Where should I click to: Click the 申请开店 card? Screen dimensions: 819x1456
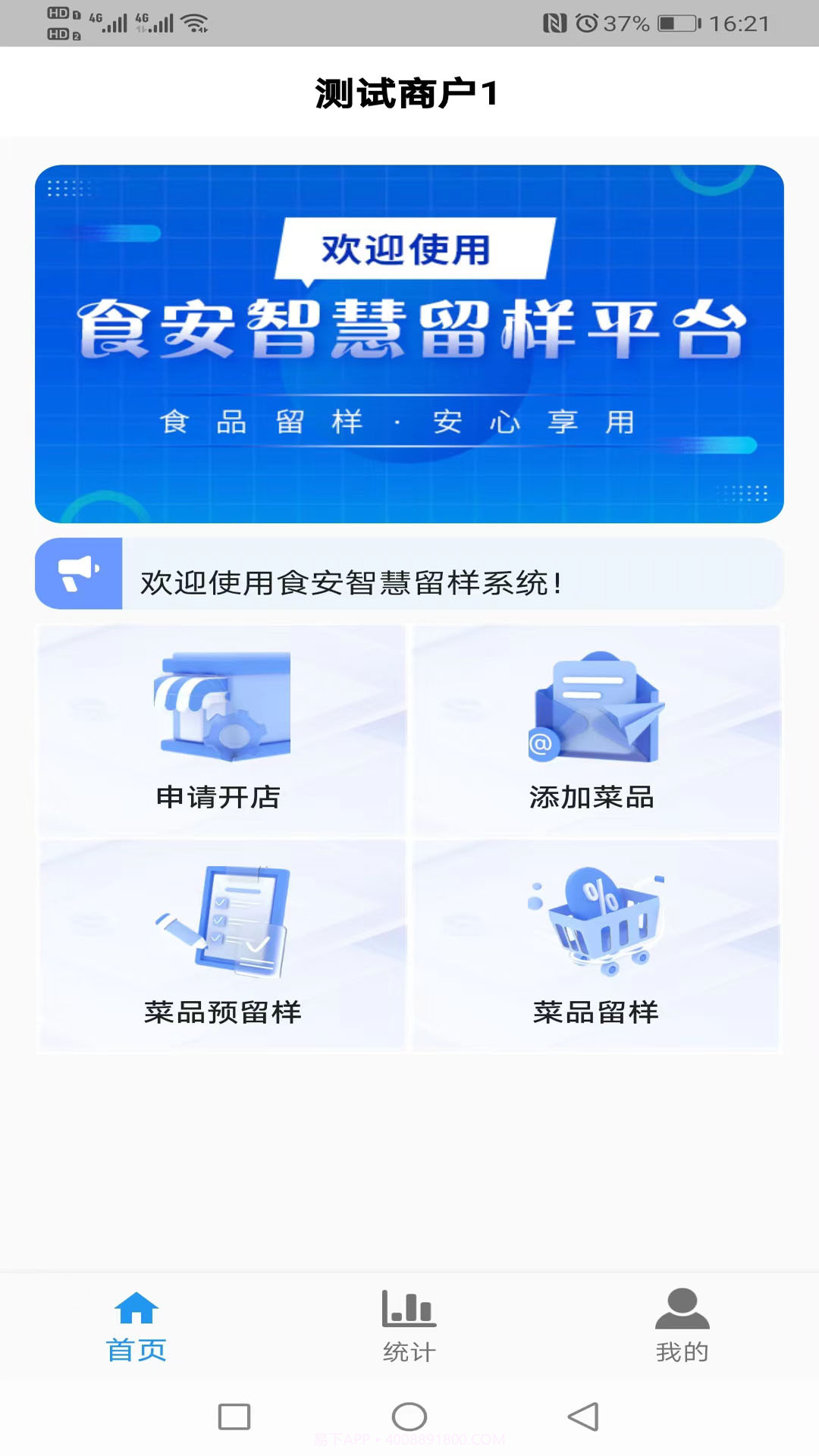[x=220, y=728]
